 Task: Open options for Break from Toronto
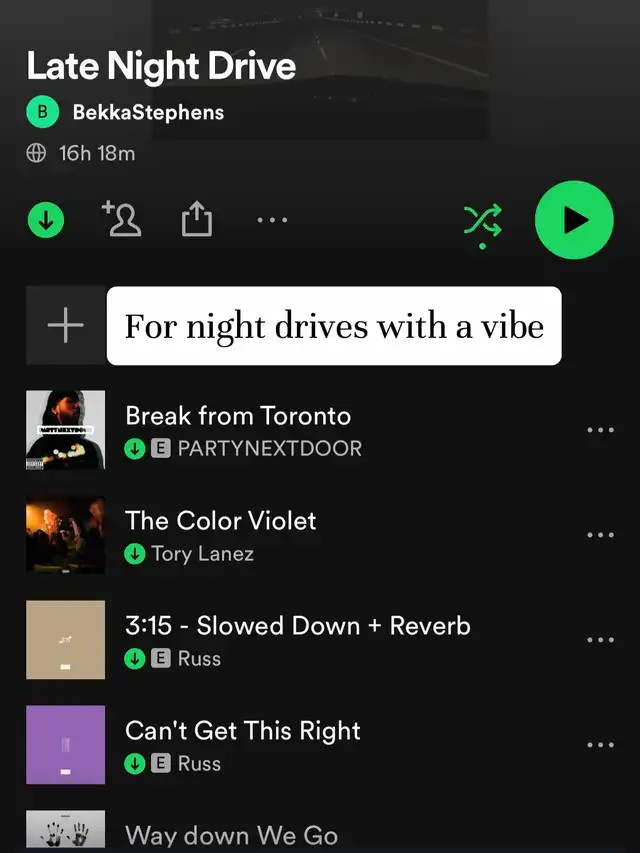tap(601, 430)
